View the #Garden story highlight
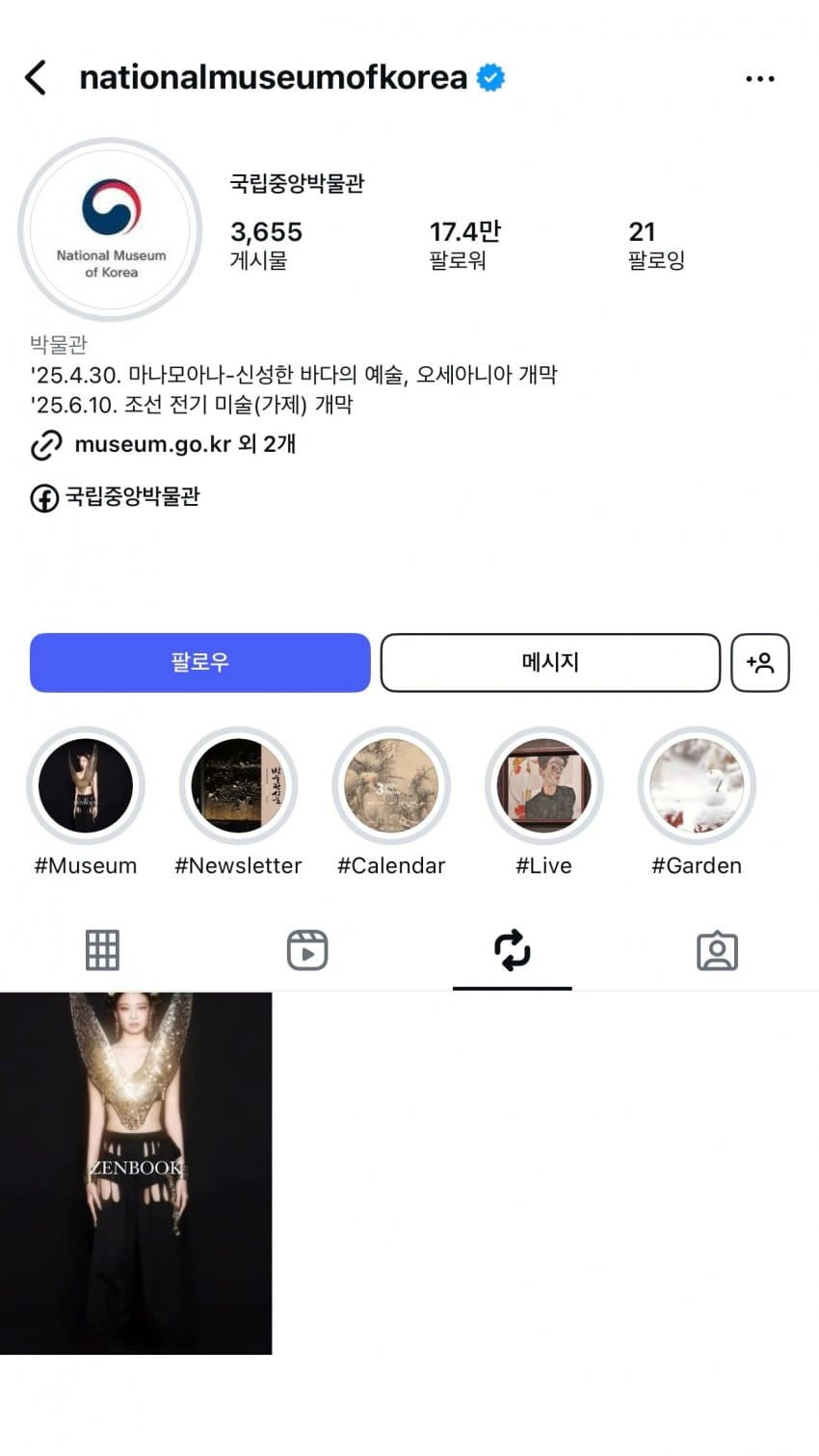 [x=697, y=786]
